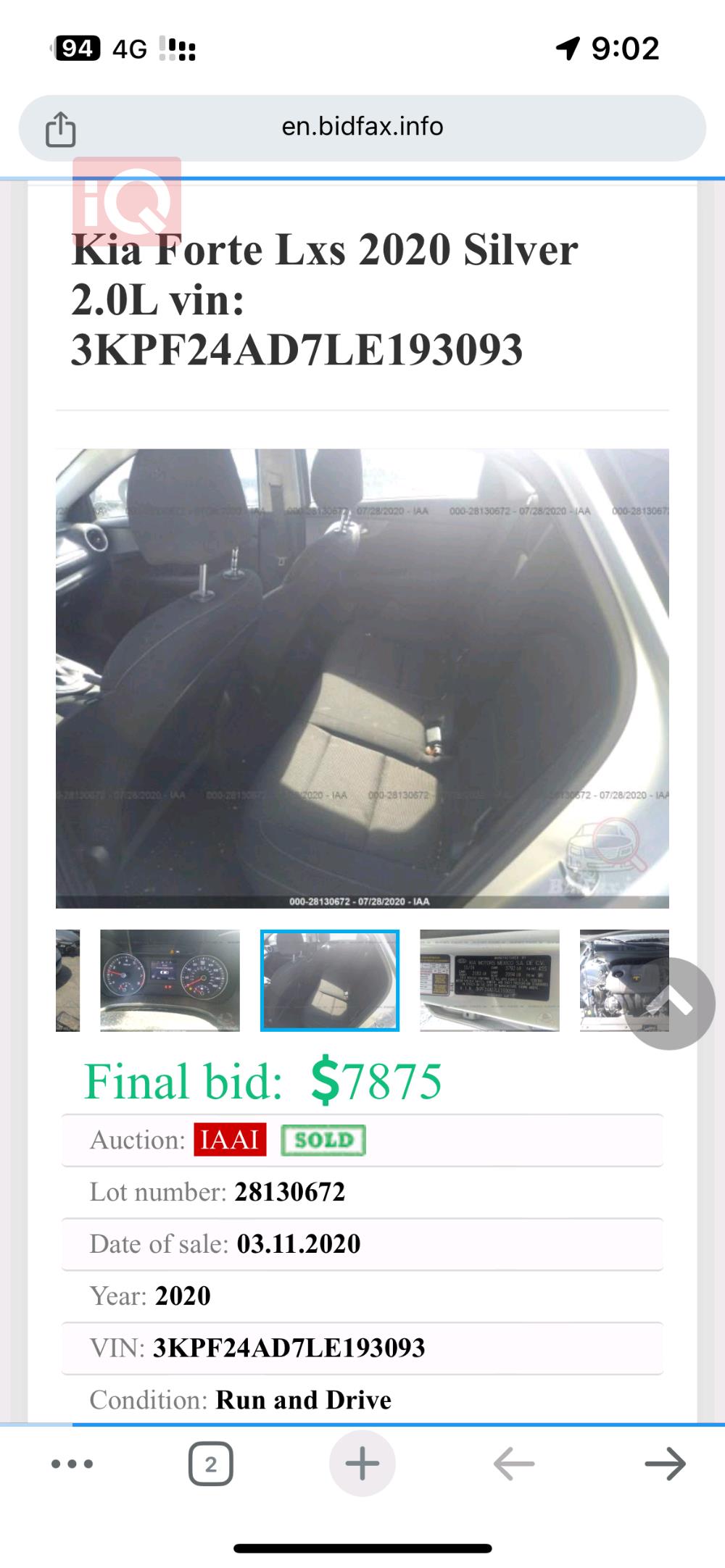Open the en.bidfax.info address field

362,127
